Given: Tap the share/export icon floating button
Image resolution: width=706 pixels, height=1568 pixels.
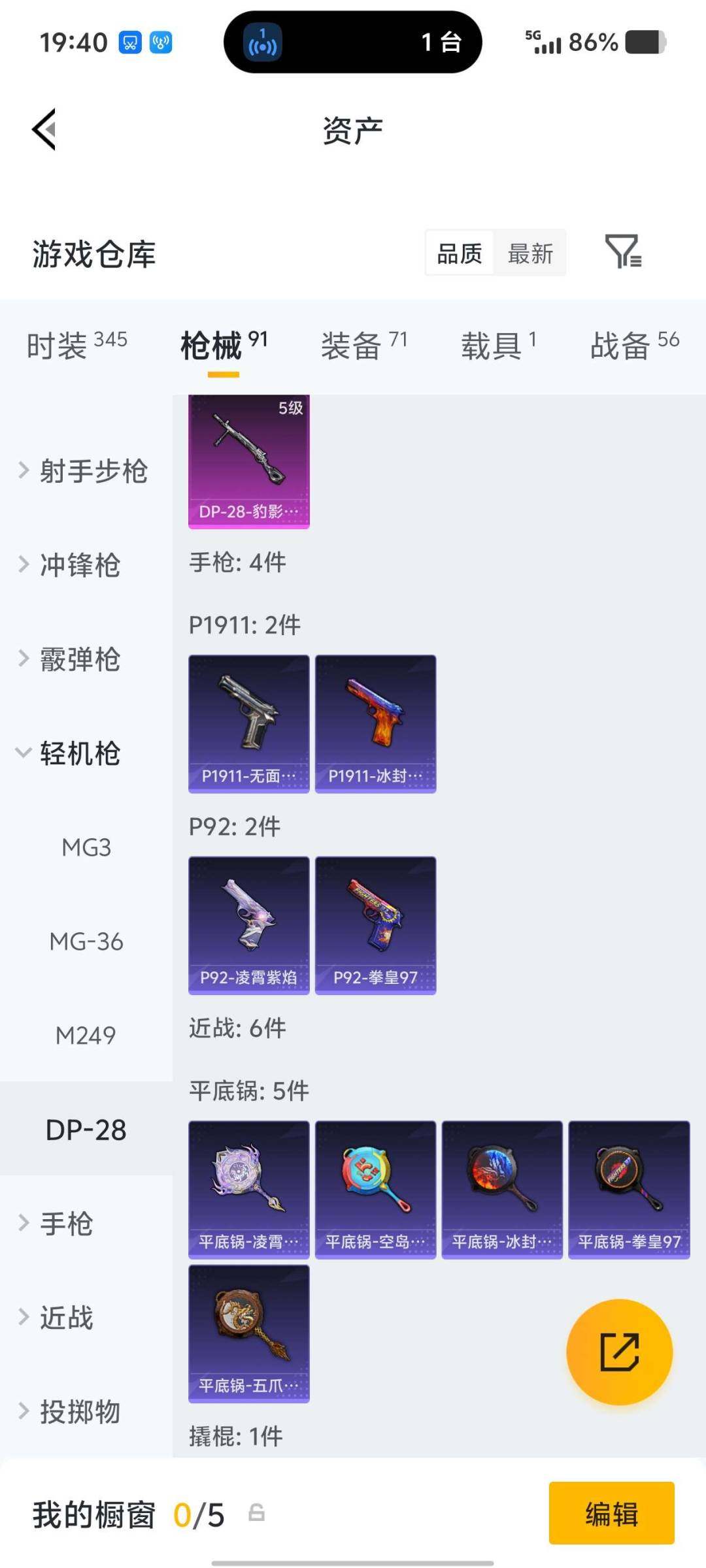Looking at the screenshot, I should coord(617,1348).
